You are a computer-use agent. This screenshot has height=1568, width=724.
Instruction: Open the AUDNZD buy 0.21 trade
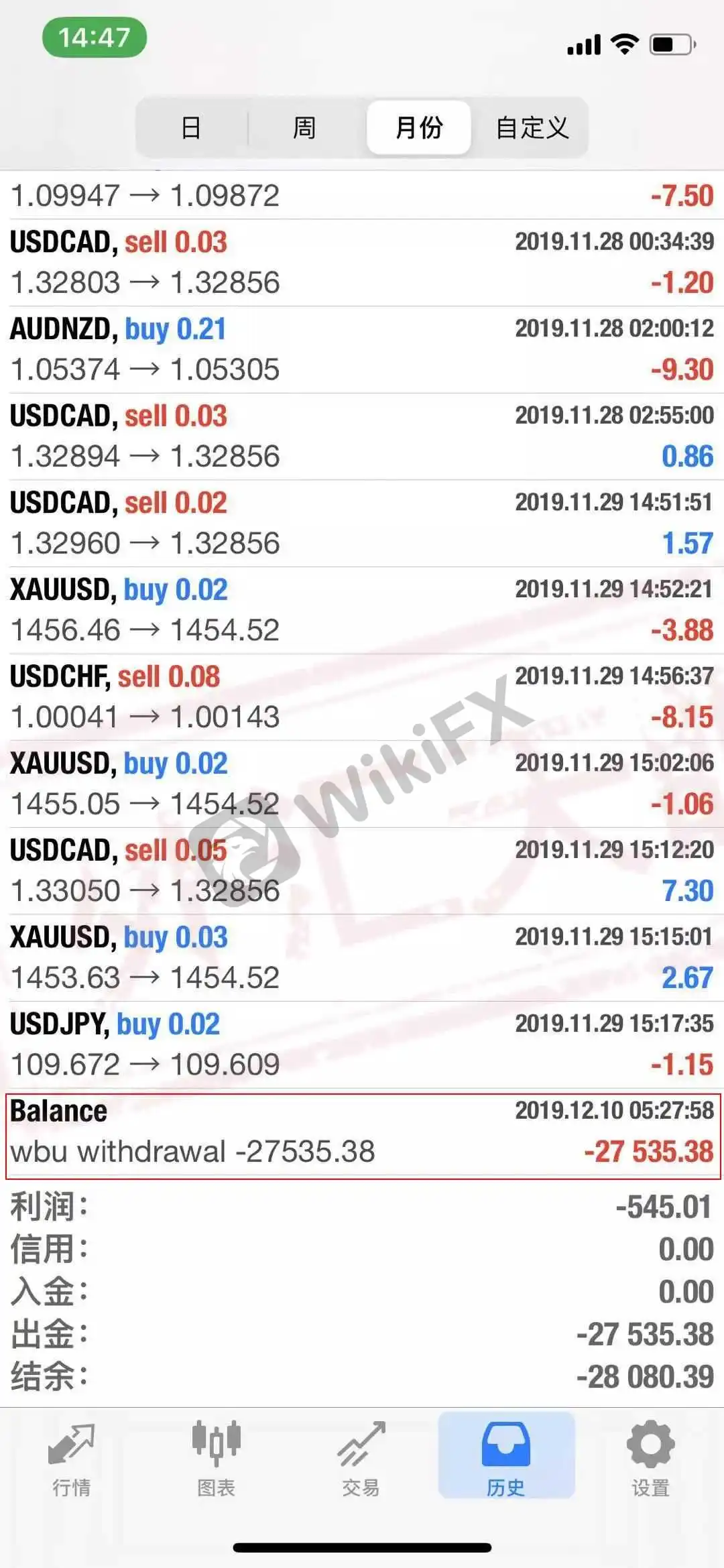pyautogui.click(x=362, y=350)
